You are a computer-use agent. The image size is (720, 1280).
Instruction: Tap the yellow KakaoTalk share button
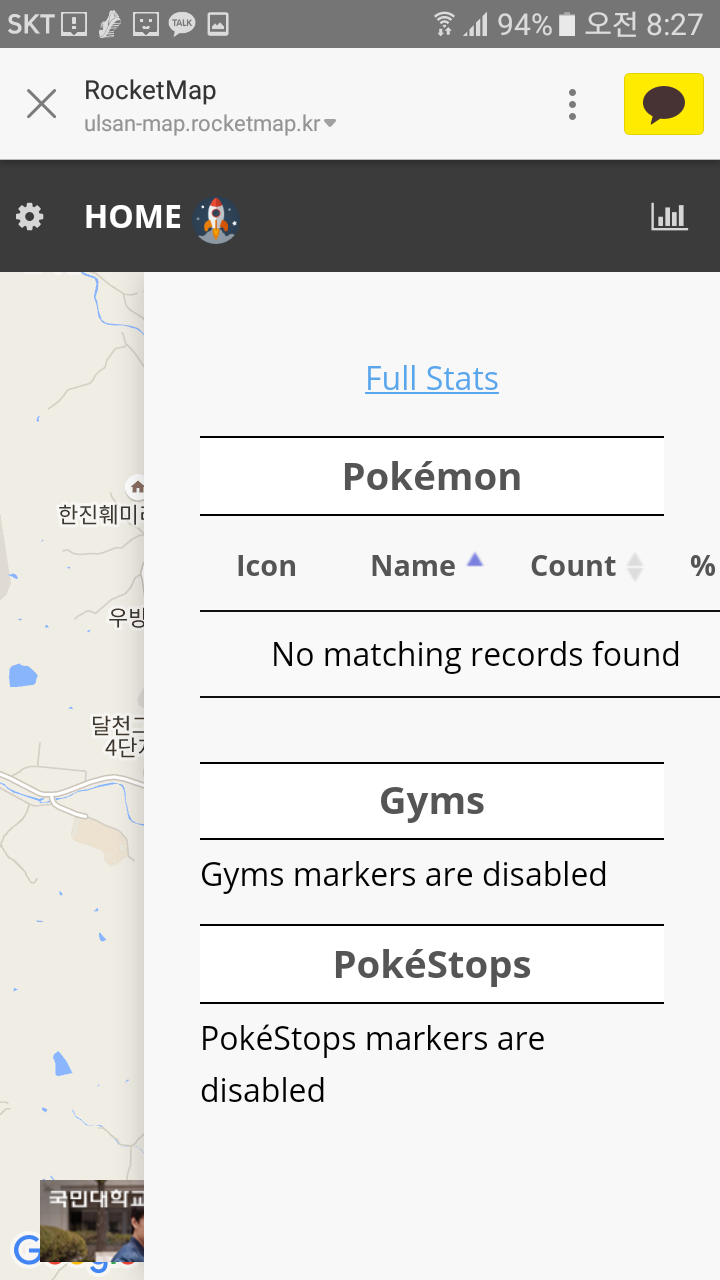tap(664, 104)
